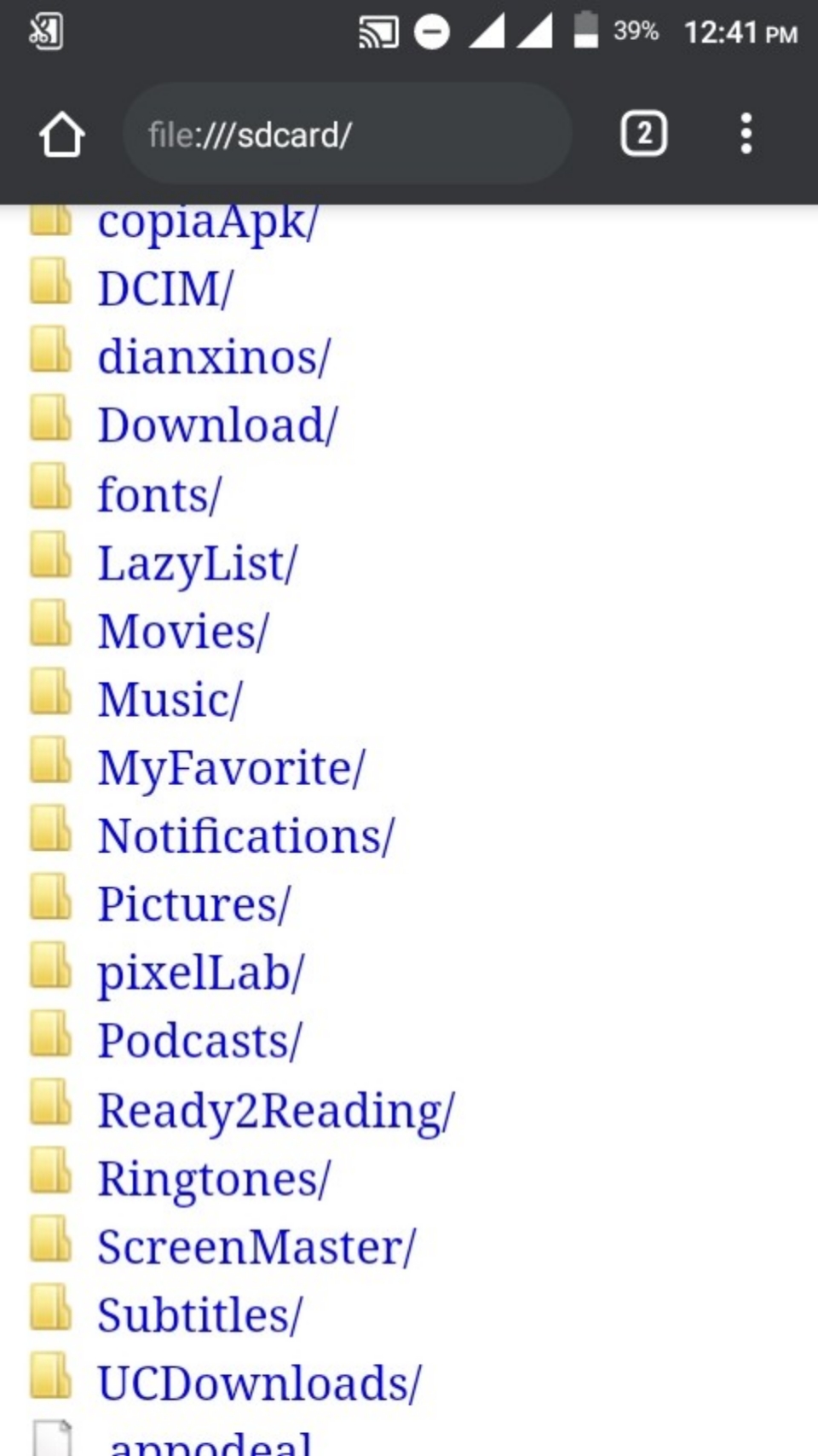Open the browser overflow menu

pos(746,134)
